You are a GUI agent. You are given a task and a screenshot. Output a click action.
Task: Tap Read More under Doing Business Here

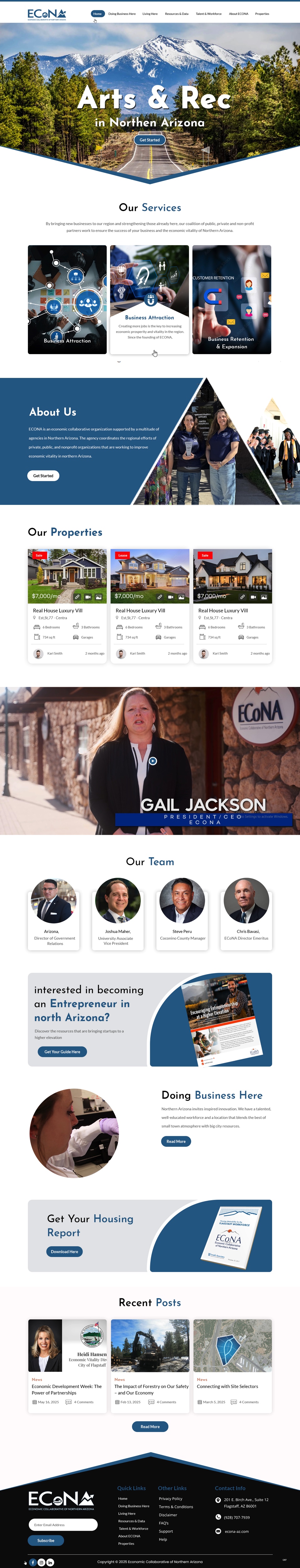tap(176, 1141)
